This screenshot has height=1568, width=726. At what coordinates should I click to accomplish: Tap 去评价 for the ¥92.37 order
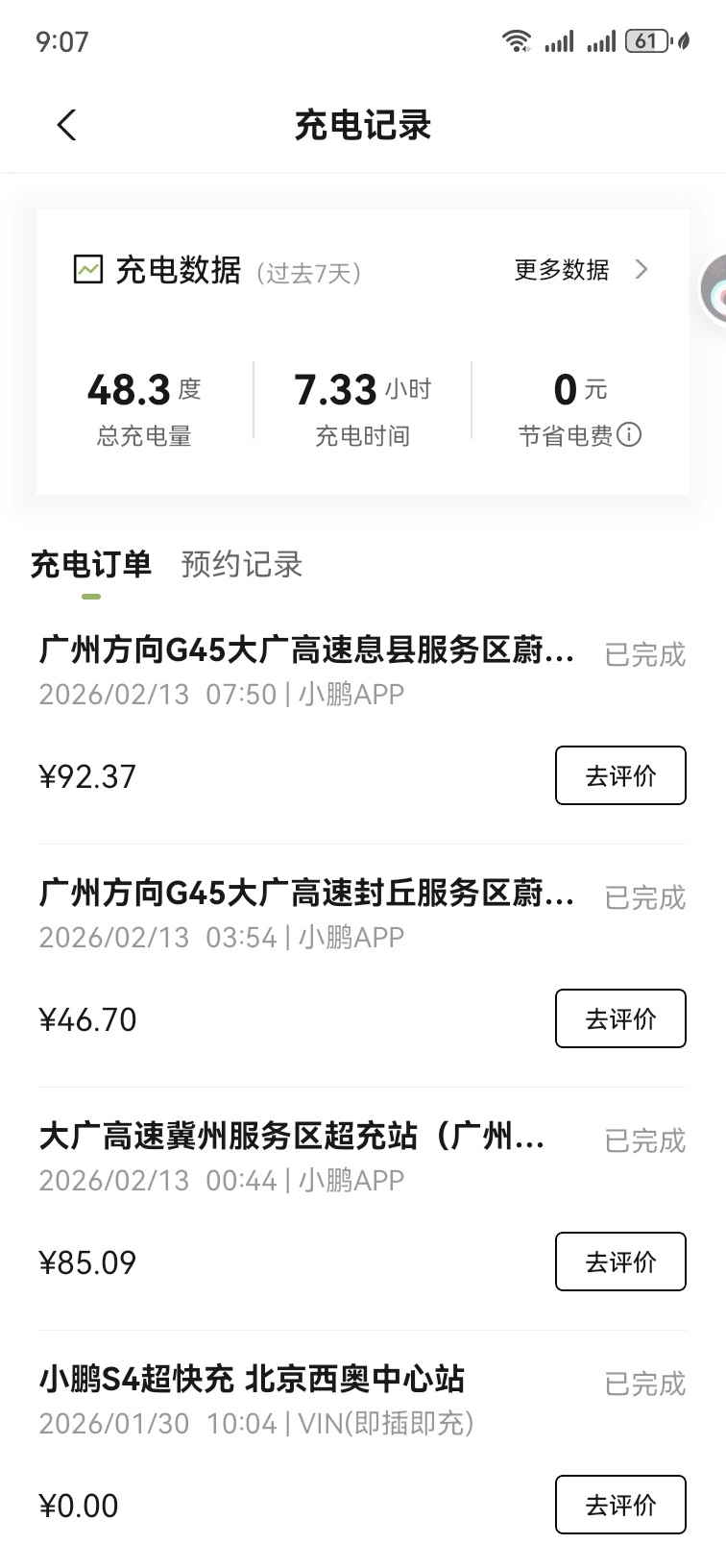point(620,775)
